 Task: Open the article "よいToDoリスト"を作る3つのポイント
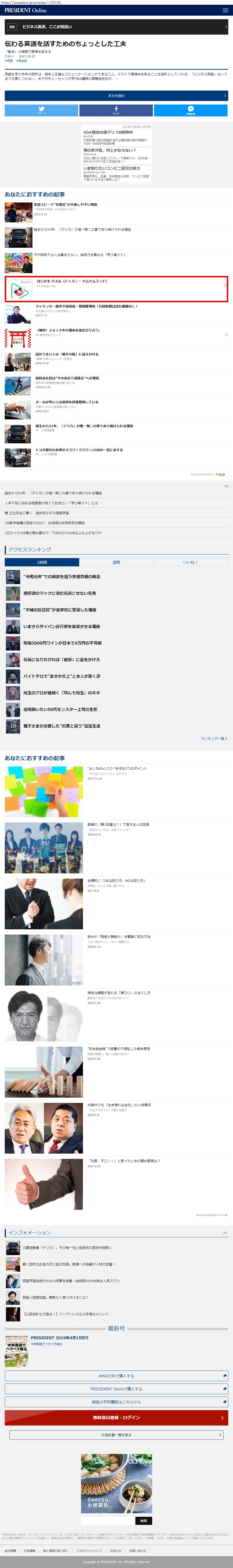click(117, 769)
